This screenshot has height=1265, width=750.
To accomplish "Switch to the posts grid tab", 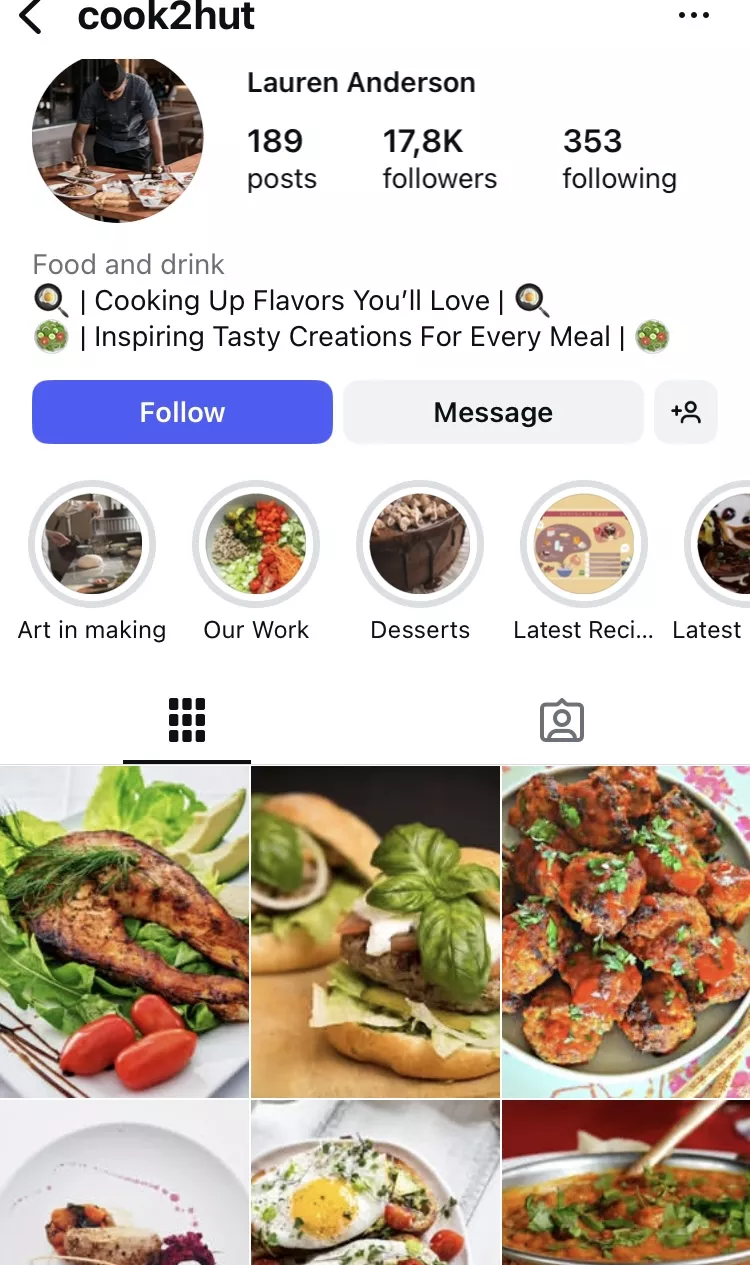I will click(187, 720).
